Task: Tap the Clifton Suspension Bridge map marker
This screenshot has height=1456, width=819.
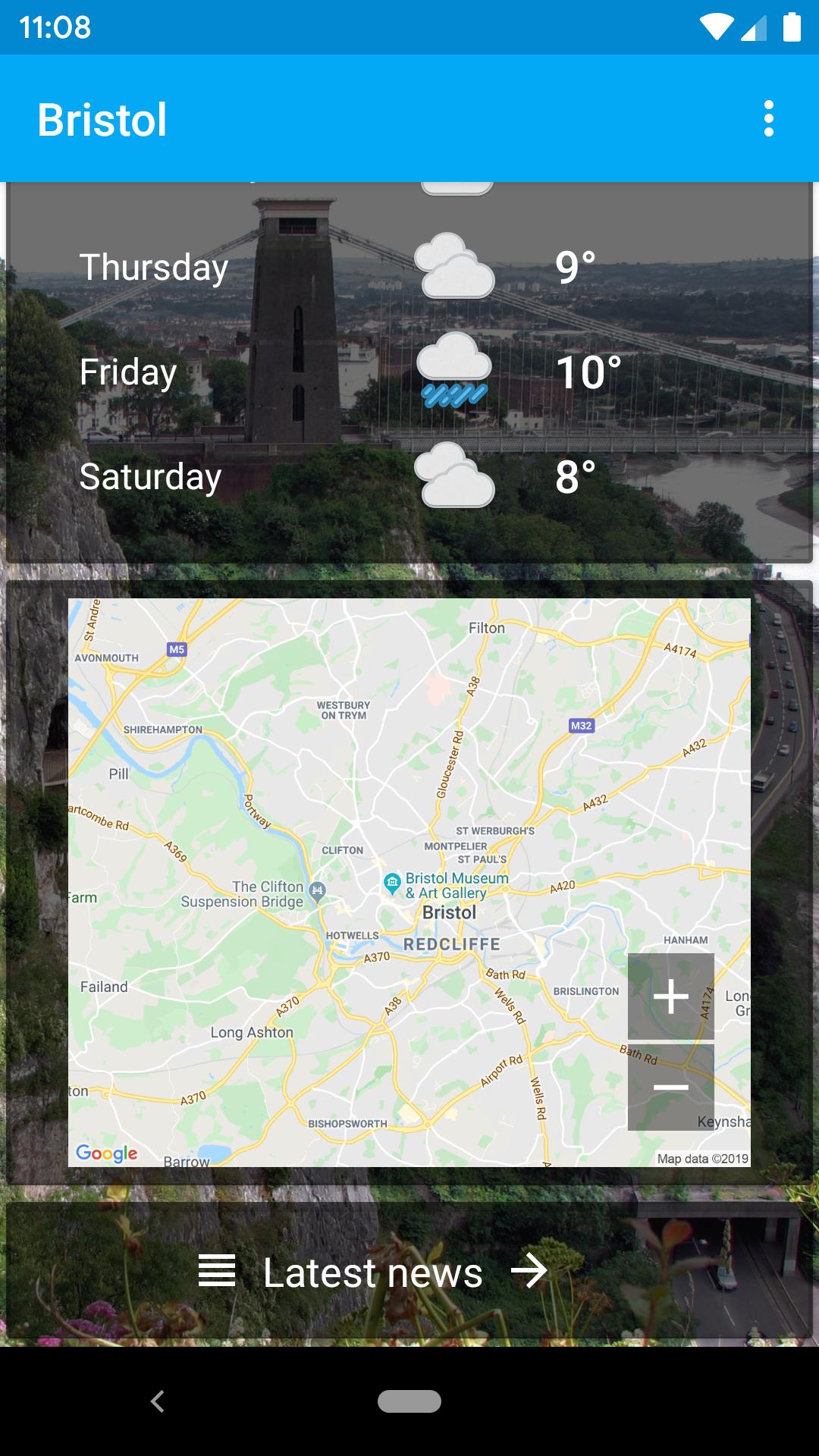Action: point(318,890)
